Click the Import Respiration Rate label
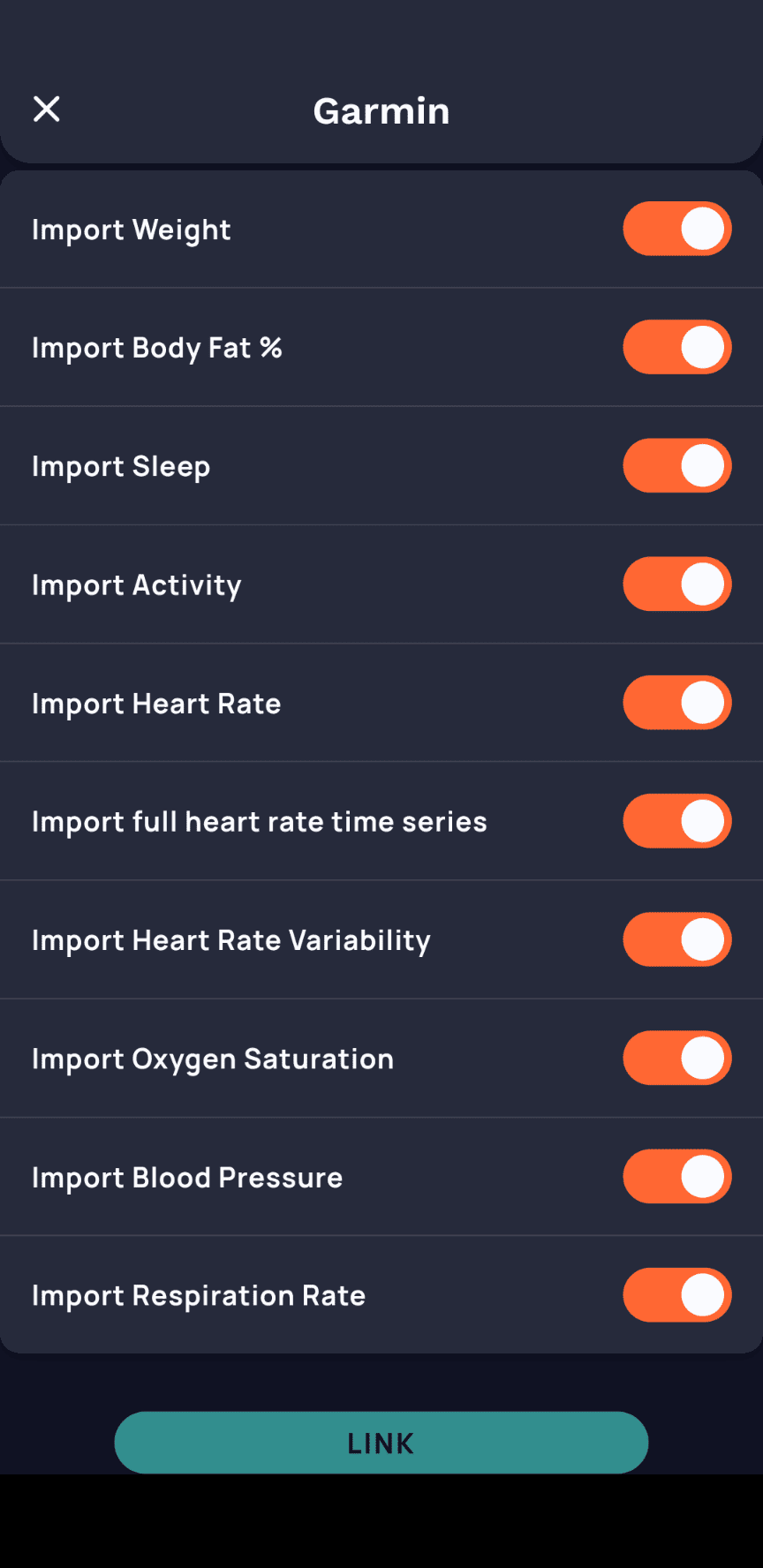 (x=199, y=1294)
